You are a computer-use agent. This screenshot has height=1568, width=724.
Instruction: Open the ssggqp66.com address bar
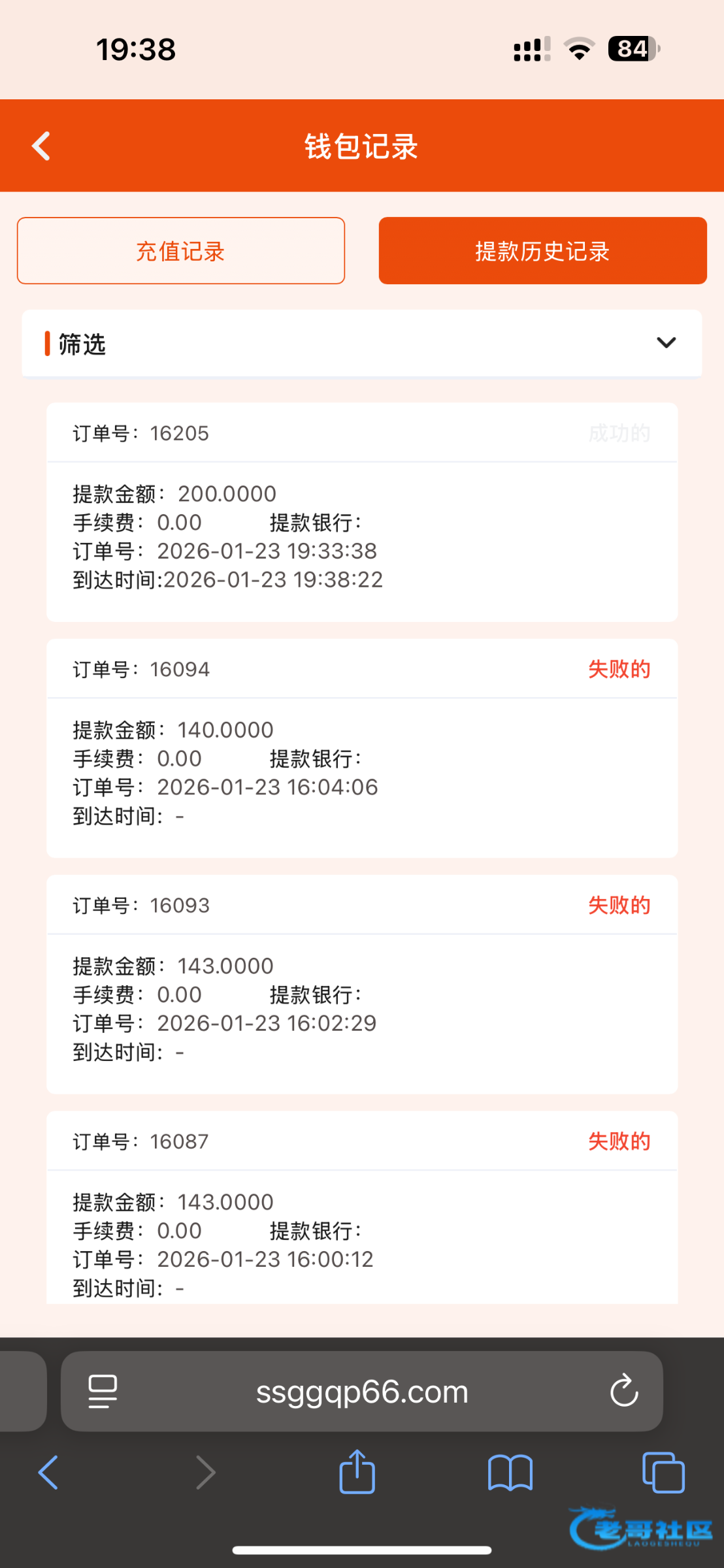[362, 1392]
